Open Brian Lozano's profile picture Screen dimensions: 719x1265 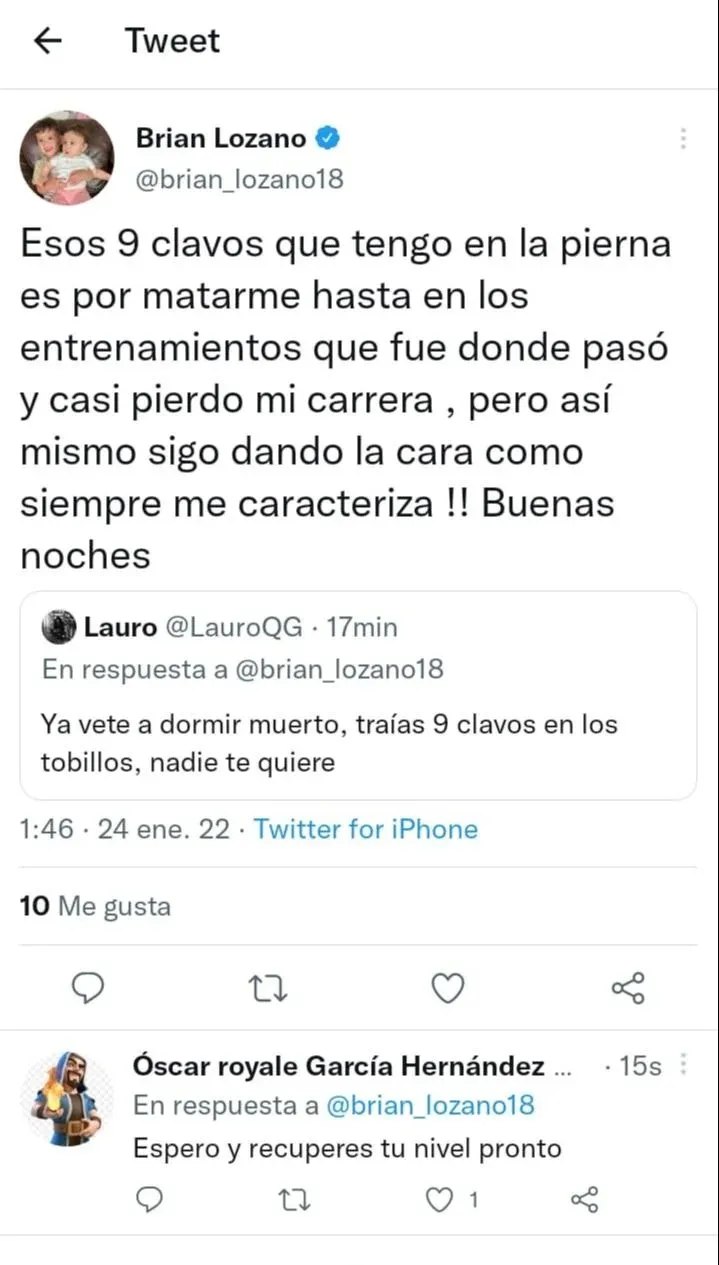tap(67, 157)
